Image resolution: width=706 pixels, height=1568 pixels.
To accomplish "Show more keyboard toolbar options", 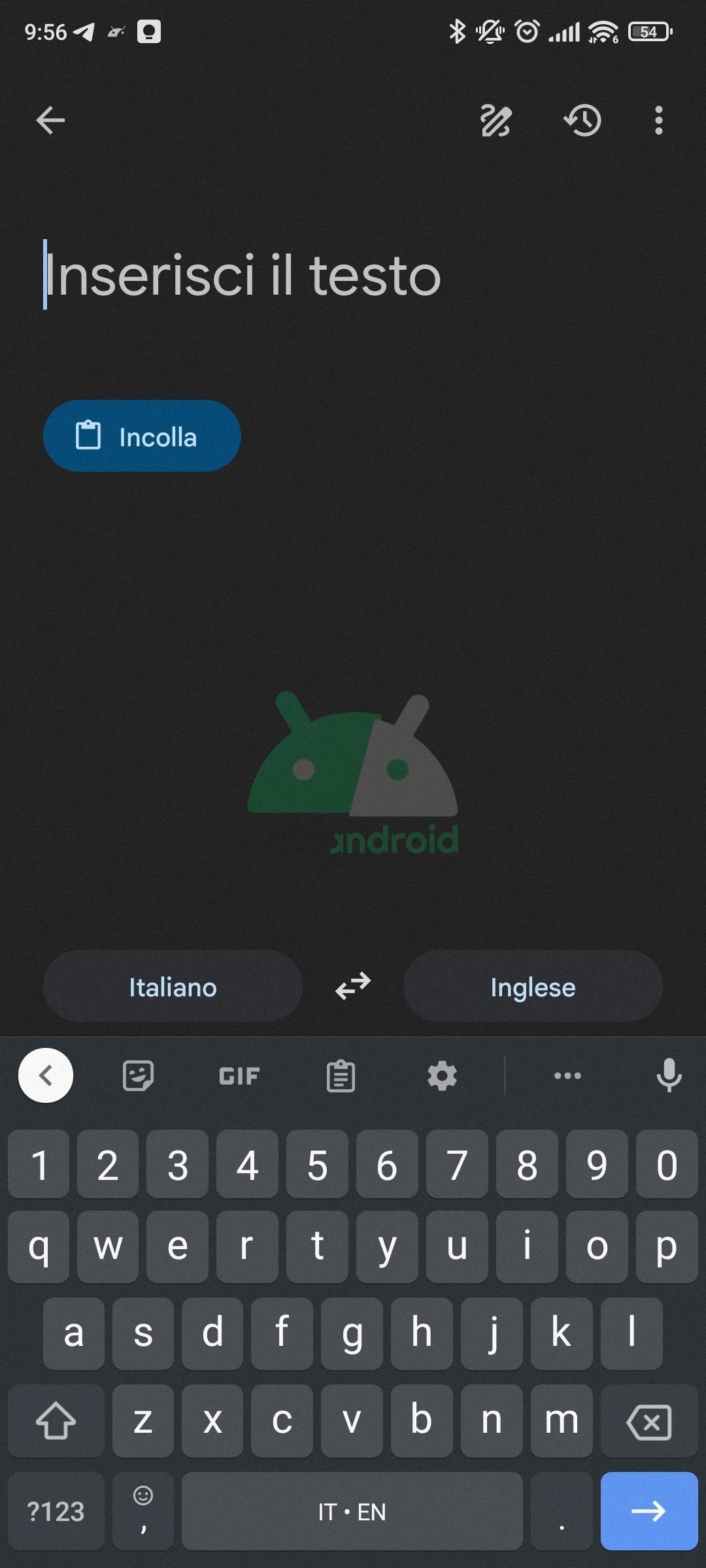I will click(567, 1075).
